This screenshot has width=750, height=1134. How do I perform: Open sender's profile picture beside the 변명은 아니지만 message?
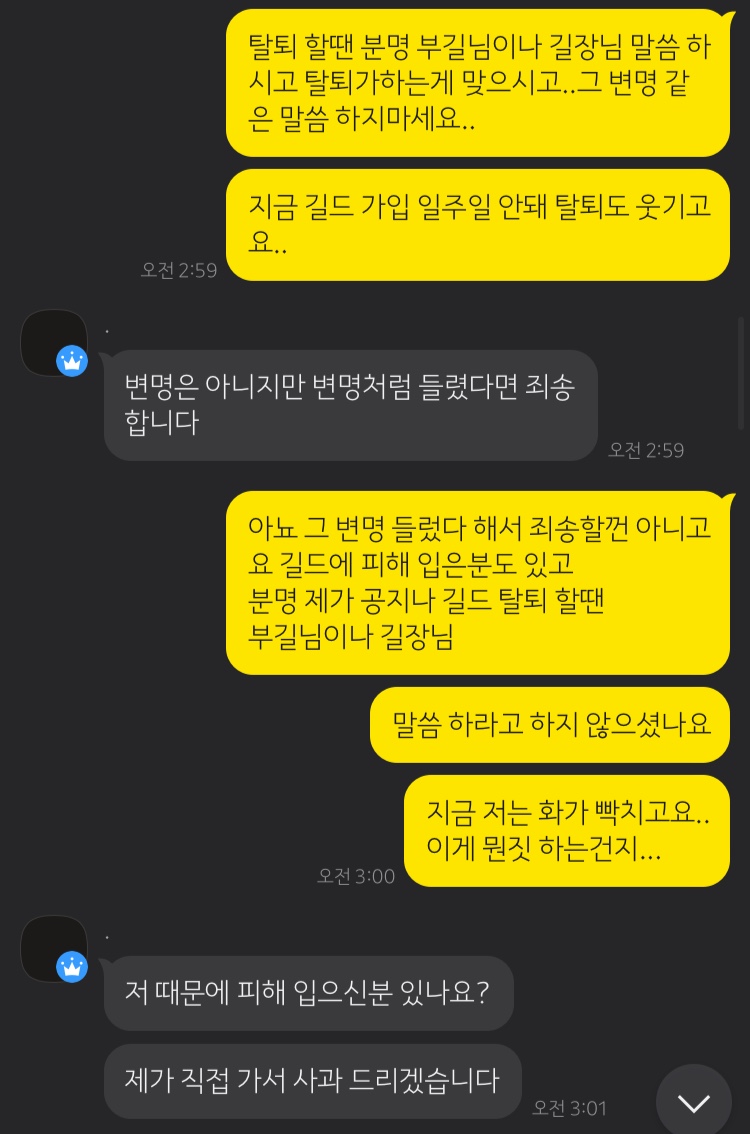point(53,343)
